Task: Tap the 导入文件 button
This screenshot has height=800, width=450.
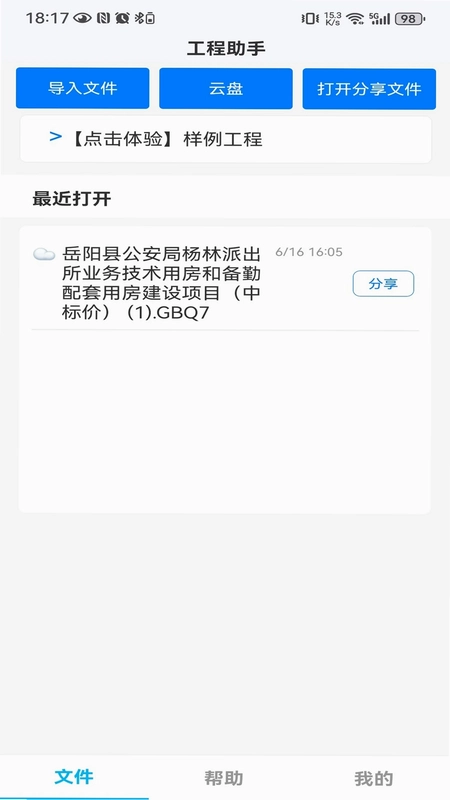Action: 83,88
